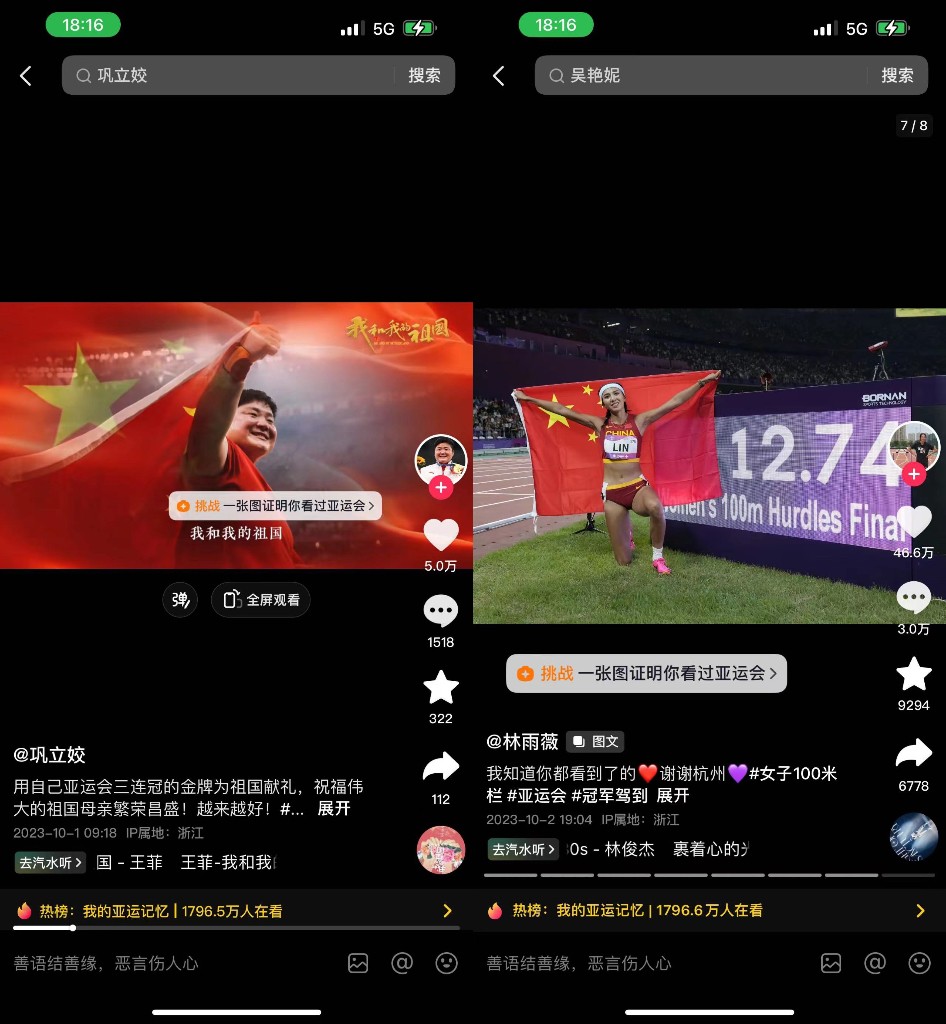Like 林雨薇's post with 46.6万 likes
946x1024 pixels.
(x=914, y=521)
